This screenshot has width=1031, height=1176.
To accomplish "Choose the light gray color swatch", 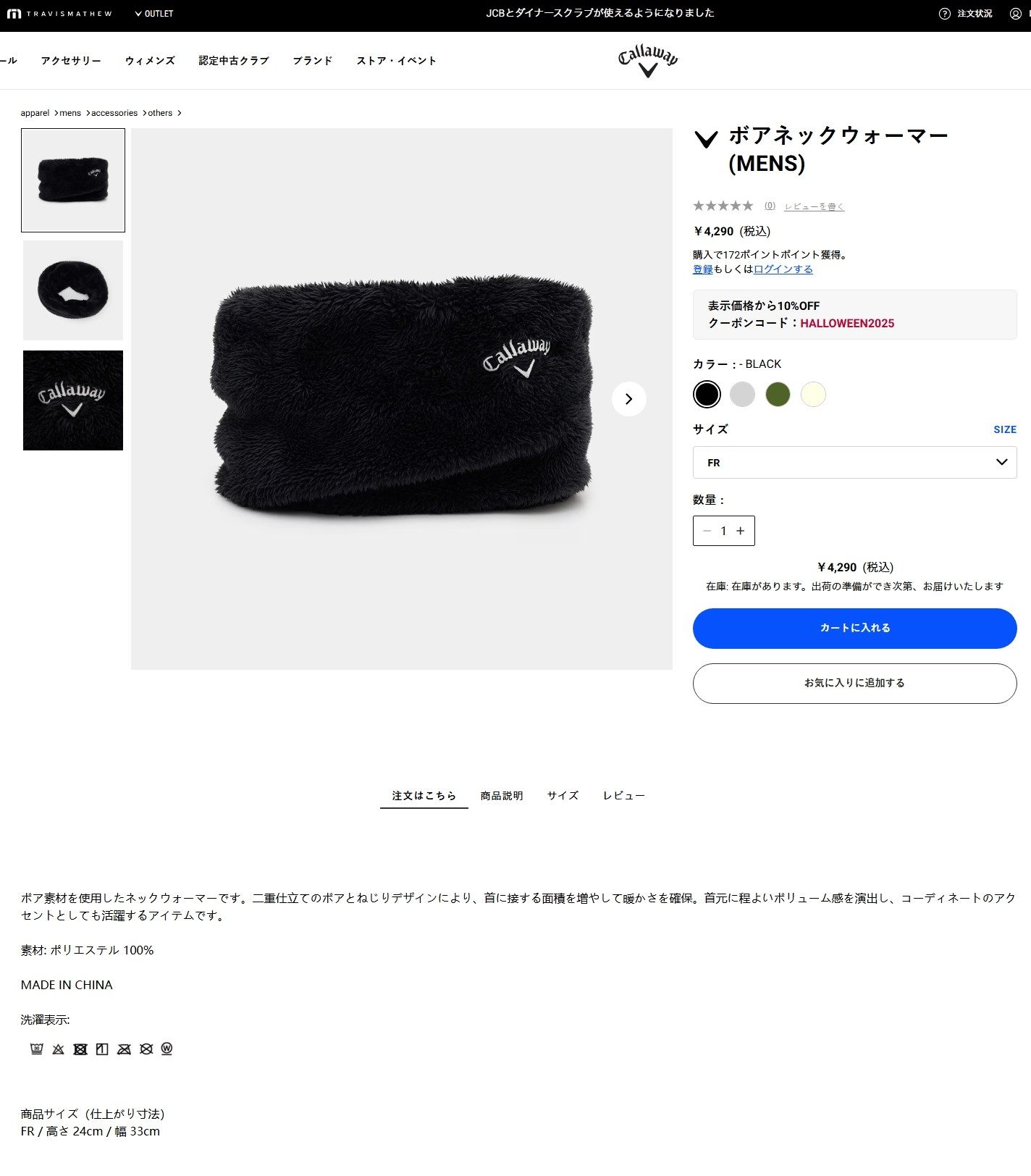I will [x=742, y=394].
